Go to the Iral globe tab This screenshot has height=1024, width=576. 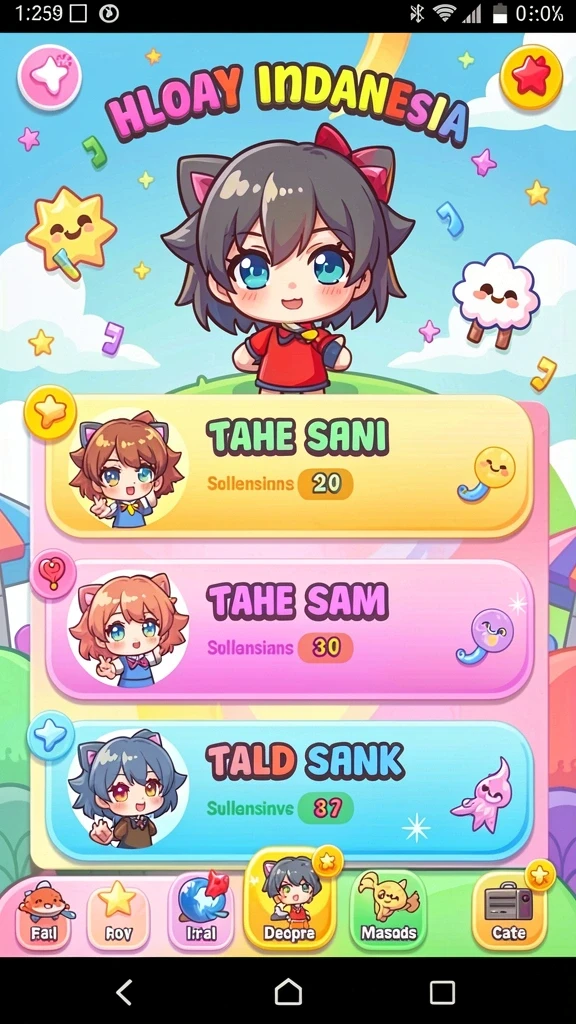pyautogui.click(x=201, y=912)
